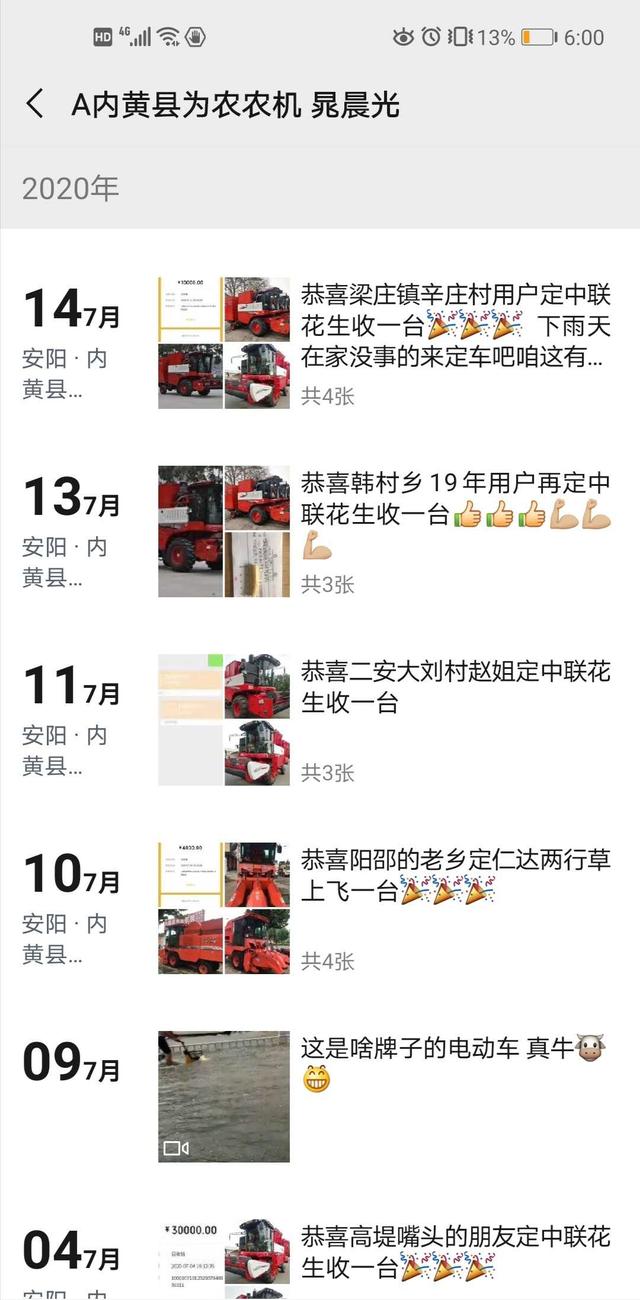
Task: Open the 04 July post about 高堤嘴头
Action: (x=455, y=1252)
